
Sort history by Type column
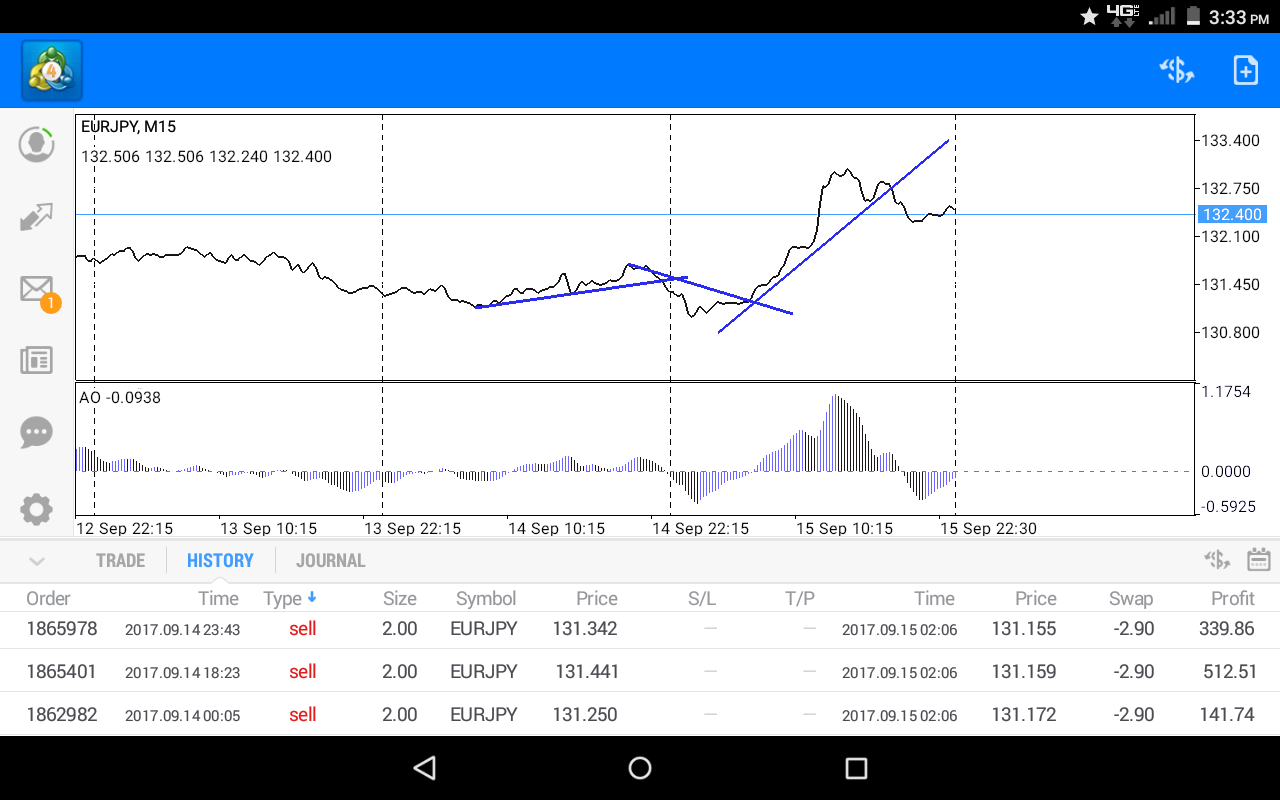289,598
